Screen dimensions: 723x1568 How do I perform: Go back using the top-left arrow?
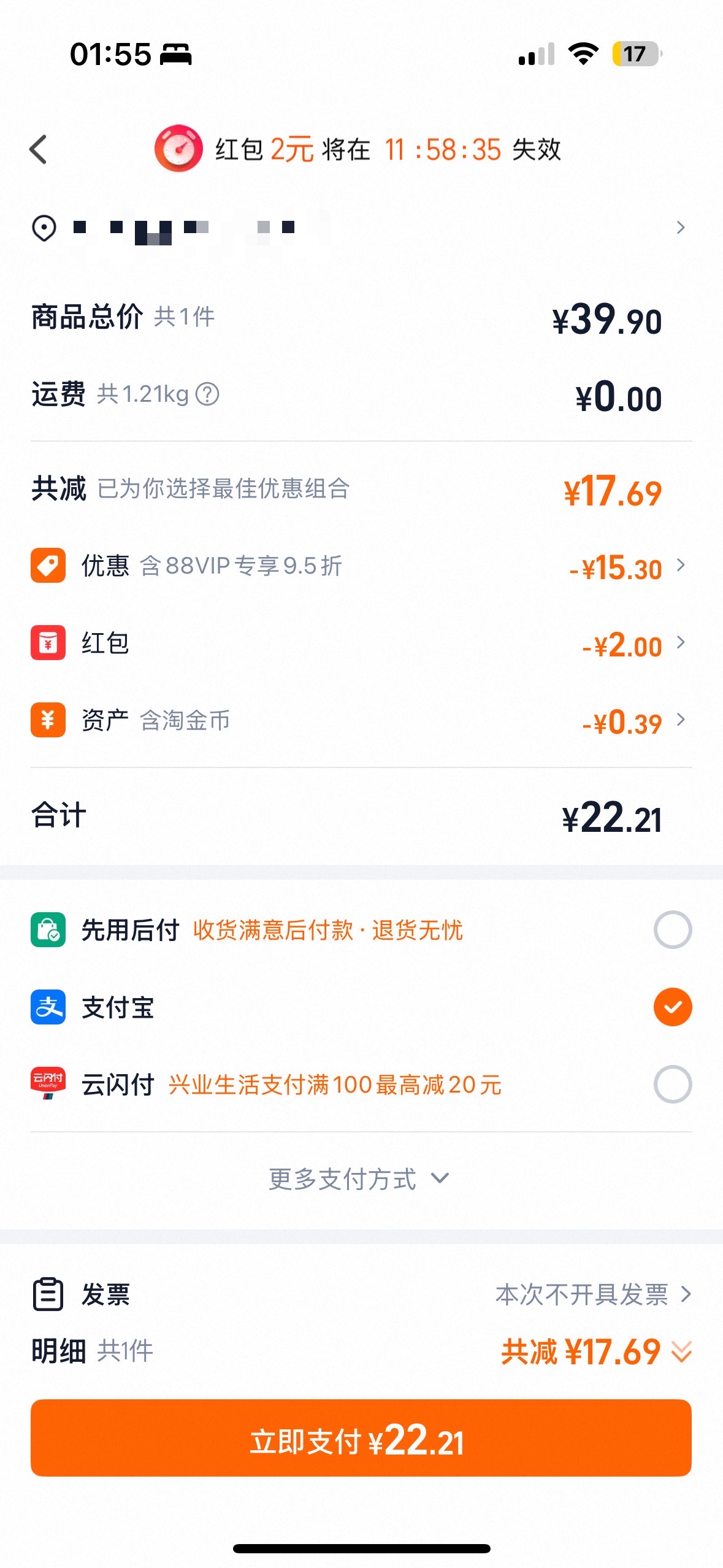tap(39, 150)
